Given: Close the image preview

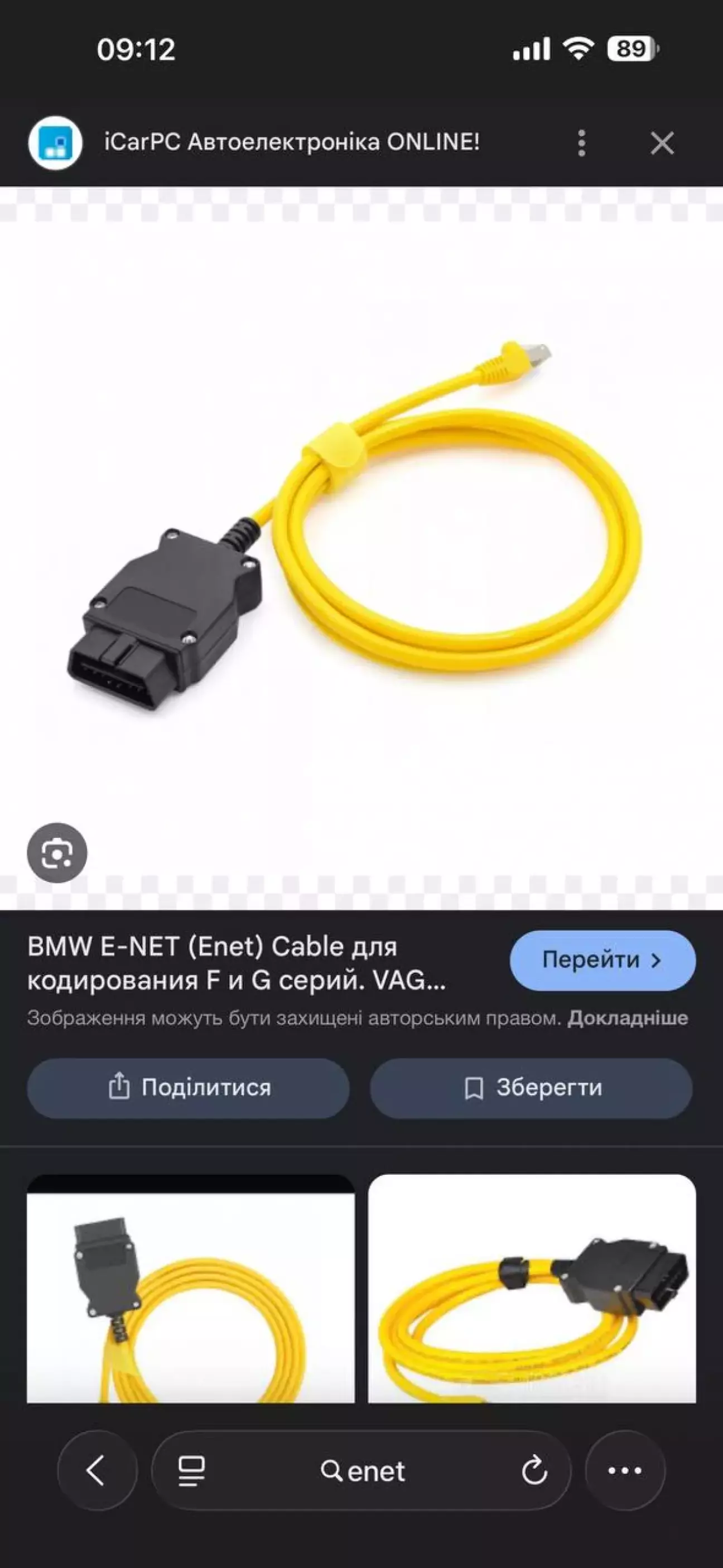Looking at the screenshot, I should click(x=662, y=144).
